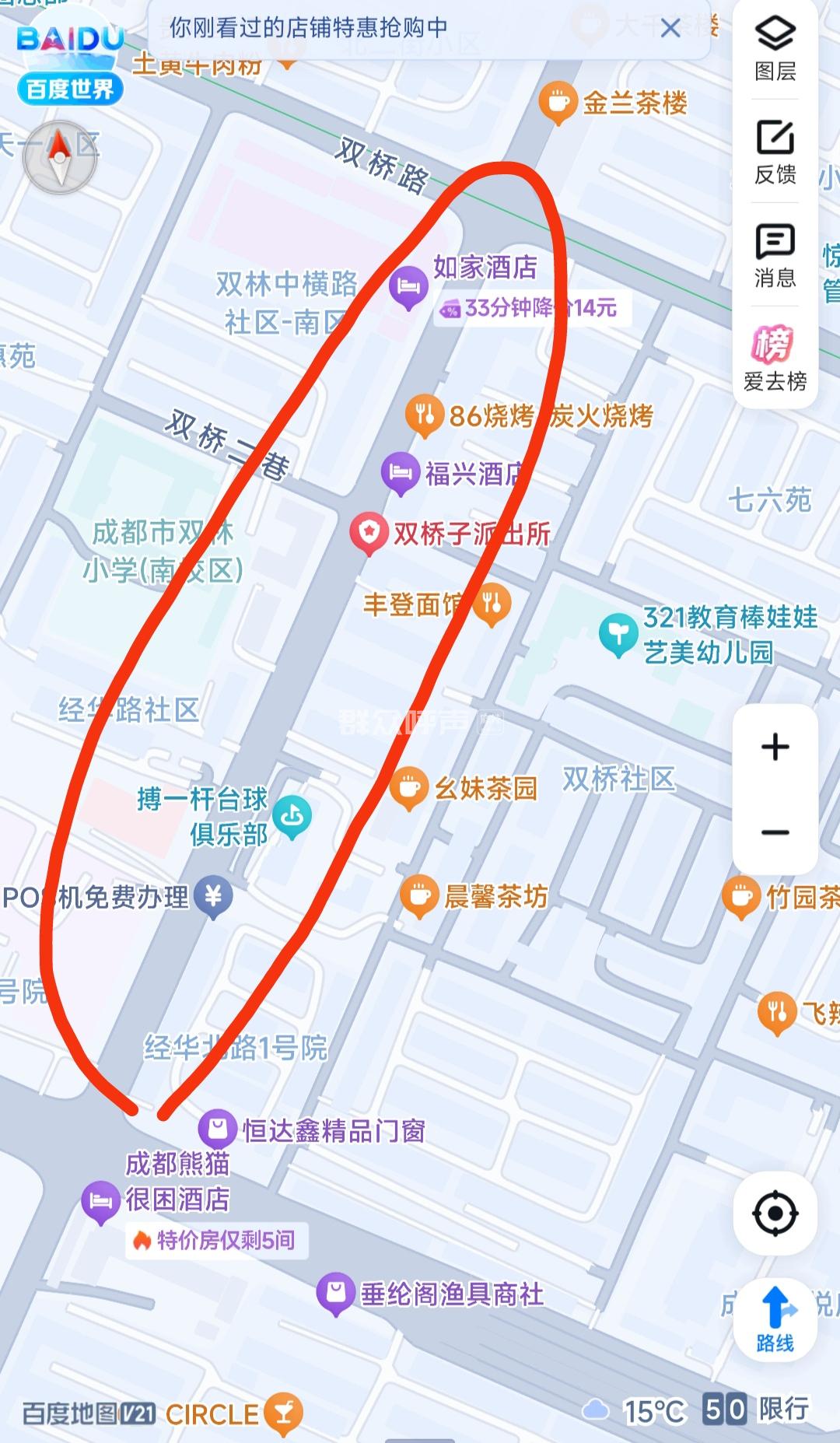Open the 反馈 feedback option
The height and width of the screenshot is (1443, 840).
tap(775, 152)
